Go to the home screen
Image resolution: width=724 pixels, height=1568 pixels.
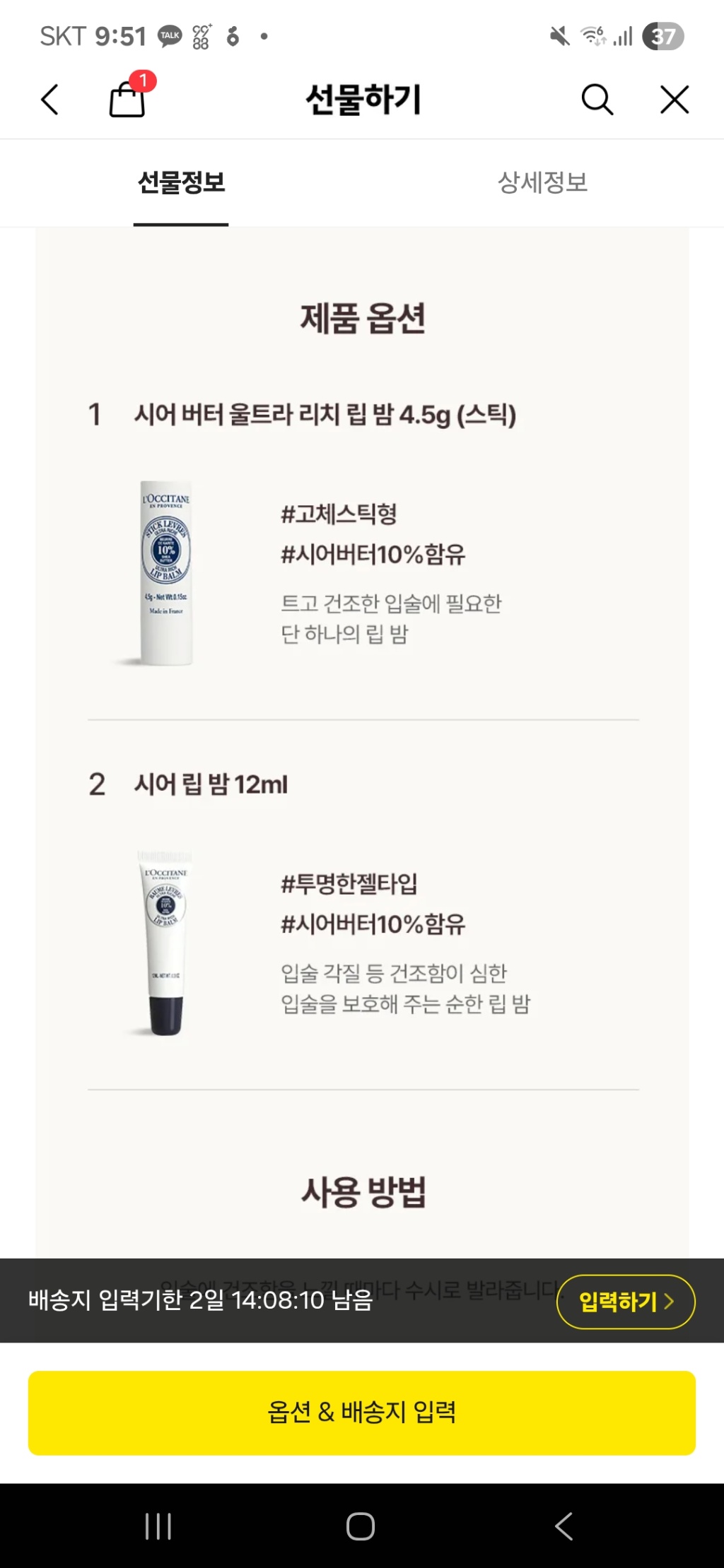[x=361, y=1526]
